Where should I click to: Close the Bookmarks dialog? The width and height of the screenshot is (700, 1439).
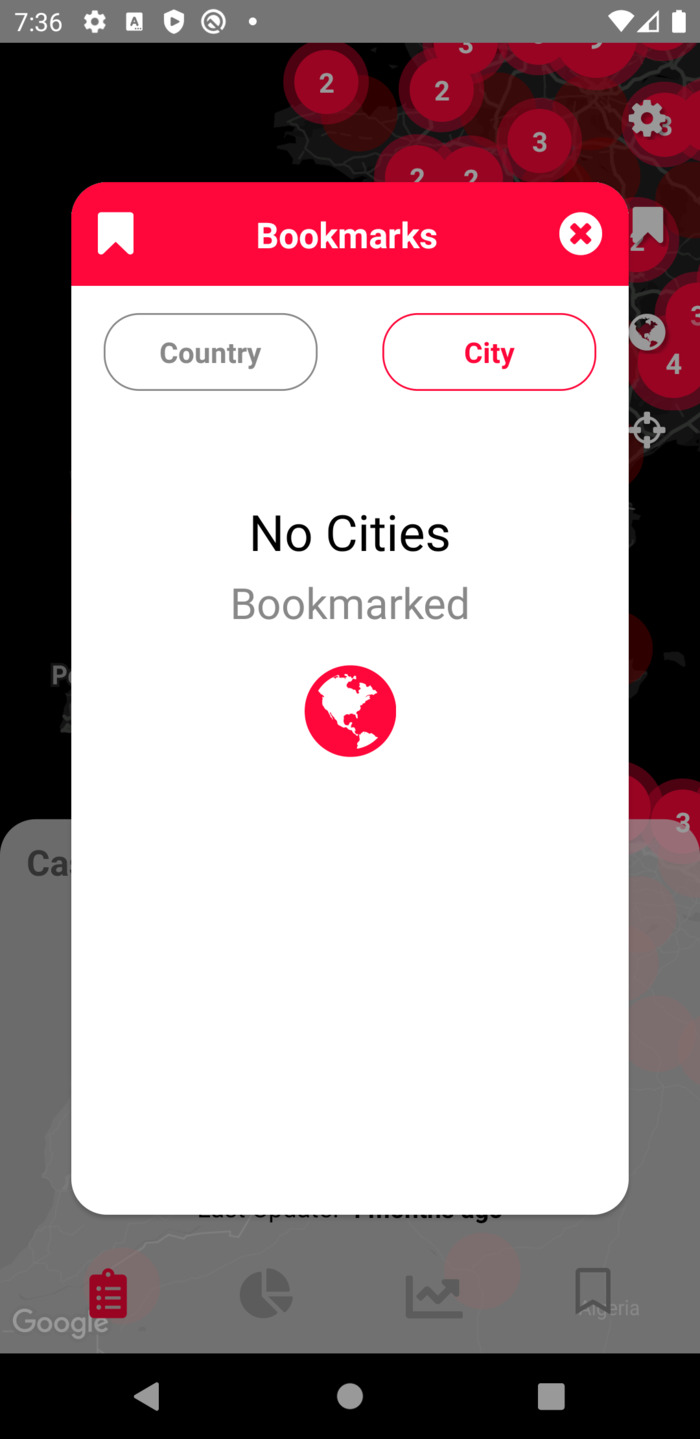(x=580, y=234)
